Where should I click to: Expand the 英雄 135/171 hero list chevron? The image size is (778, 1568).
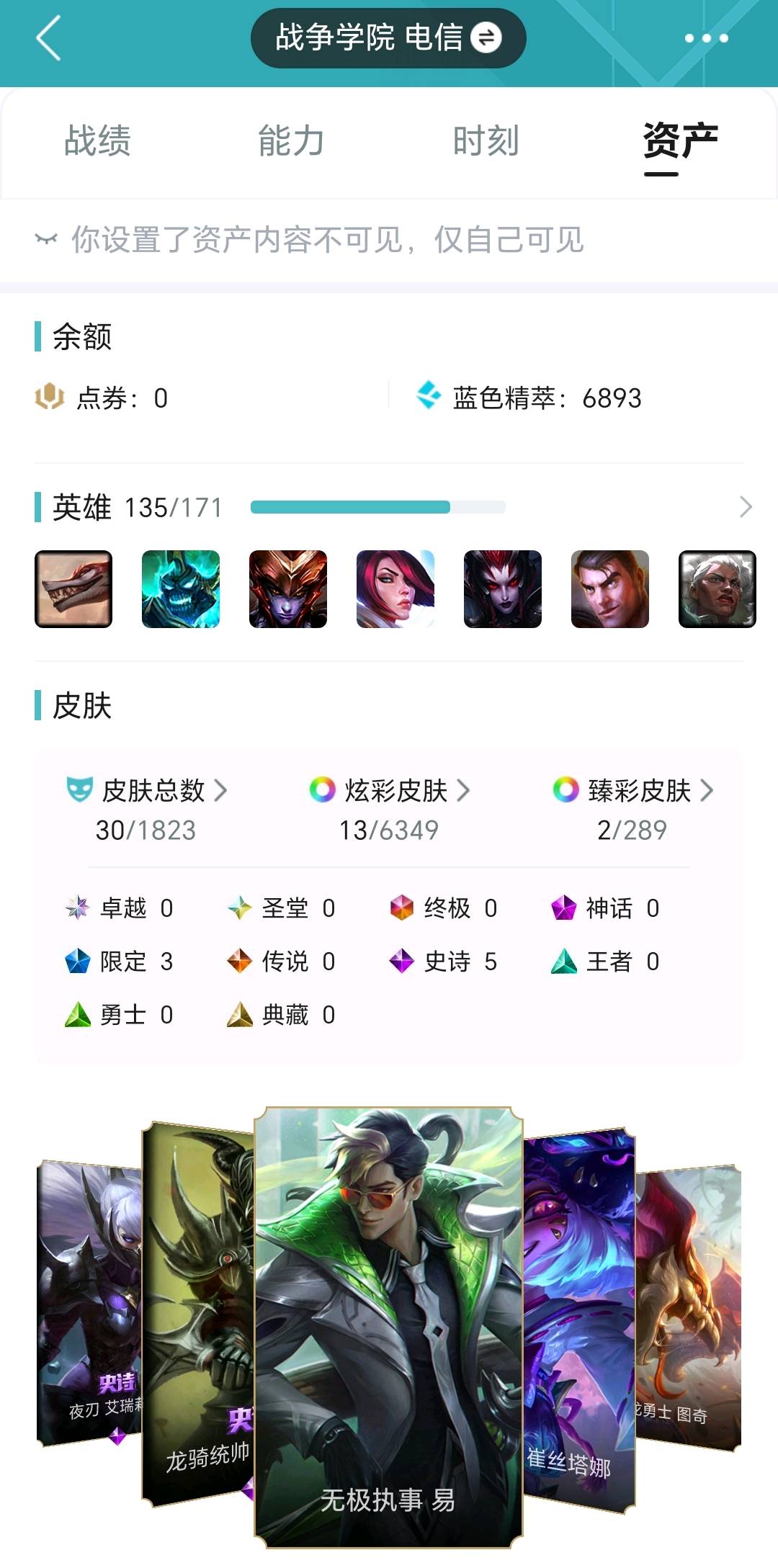[746, 507]
